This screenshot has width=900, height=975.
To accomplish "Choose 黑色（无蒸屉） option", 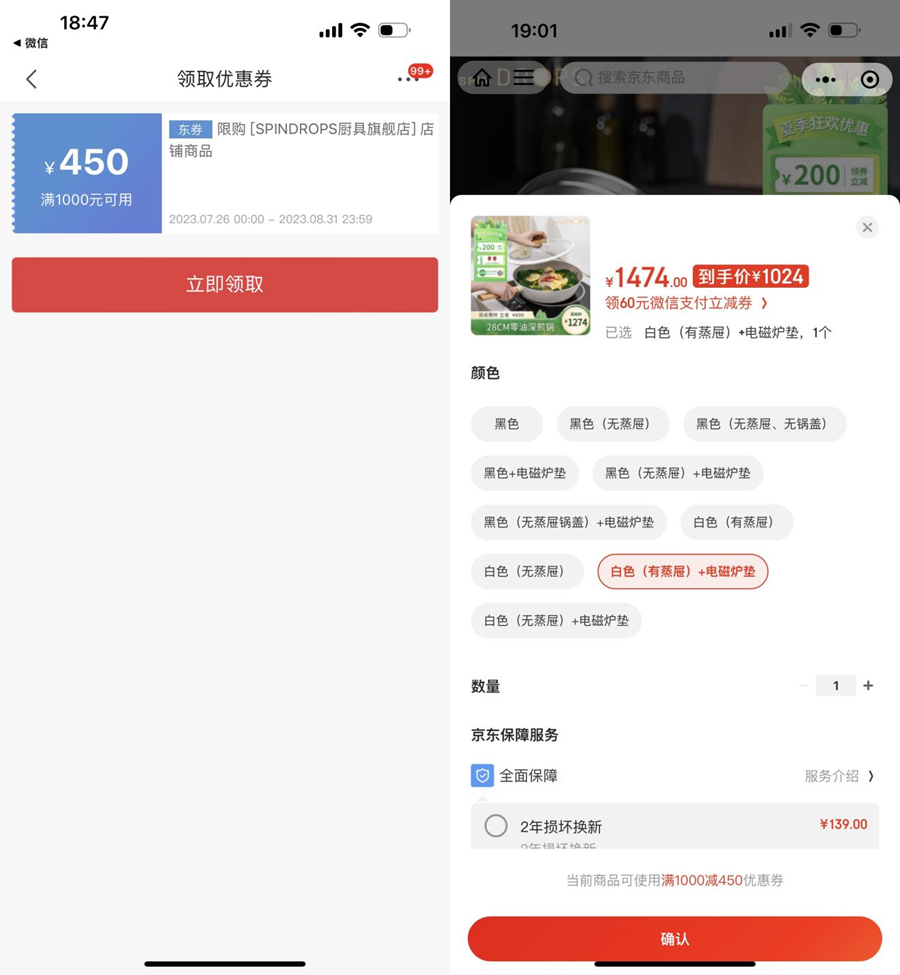I will coord(610,424).
